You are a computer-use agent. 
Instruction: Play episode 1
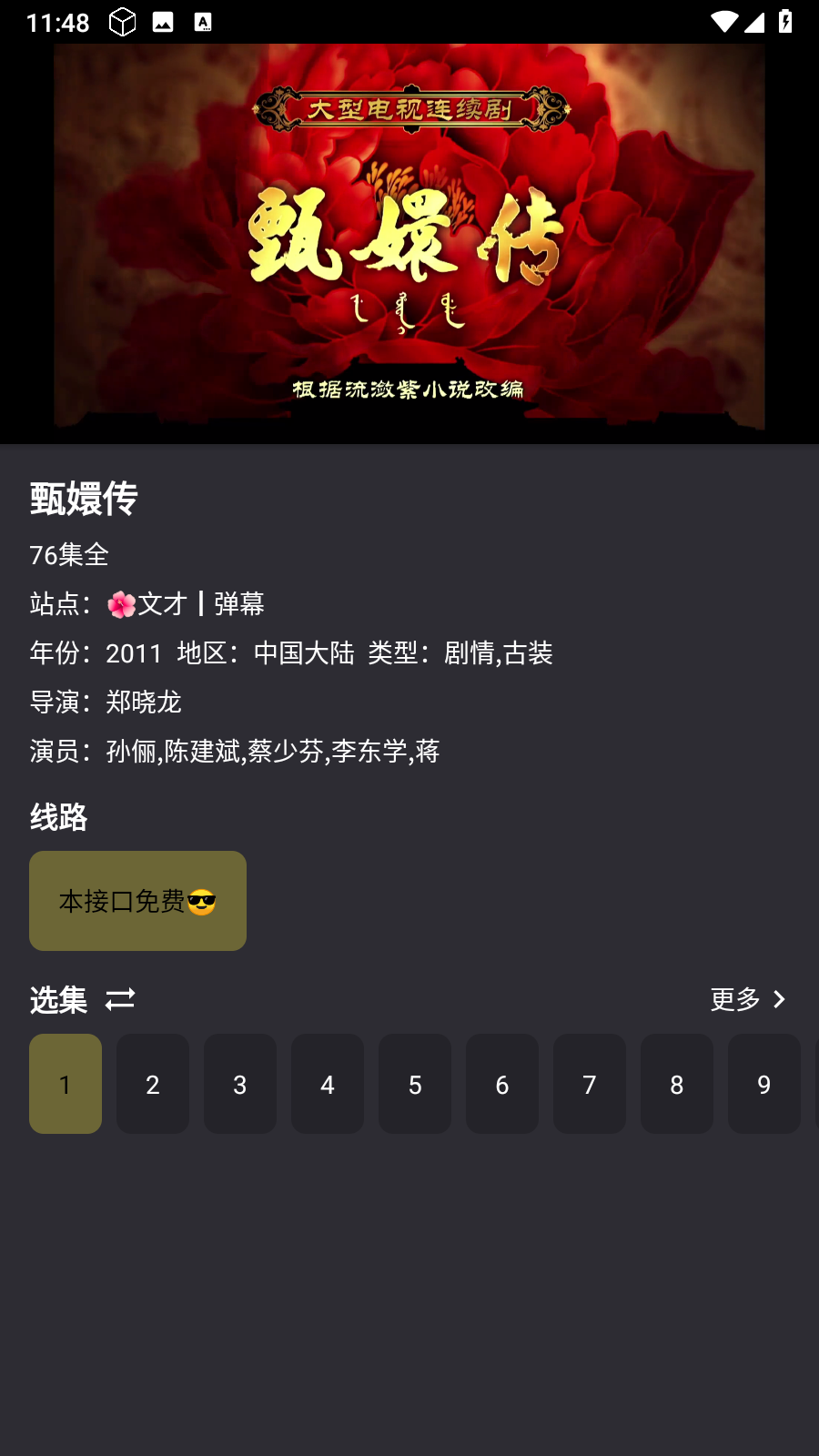click(x=66, y=1084)
